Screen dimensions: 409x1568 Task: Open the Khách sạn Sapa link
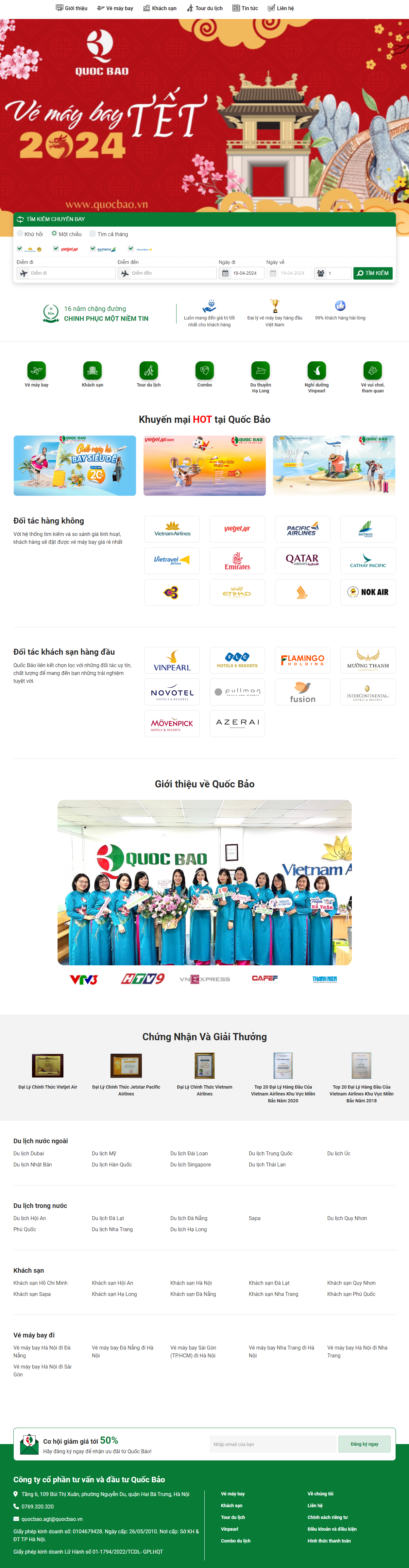tap(32, 1294)
